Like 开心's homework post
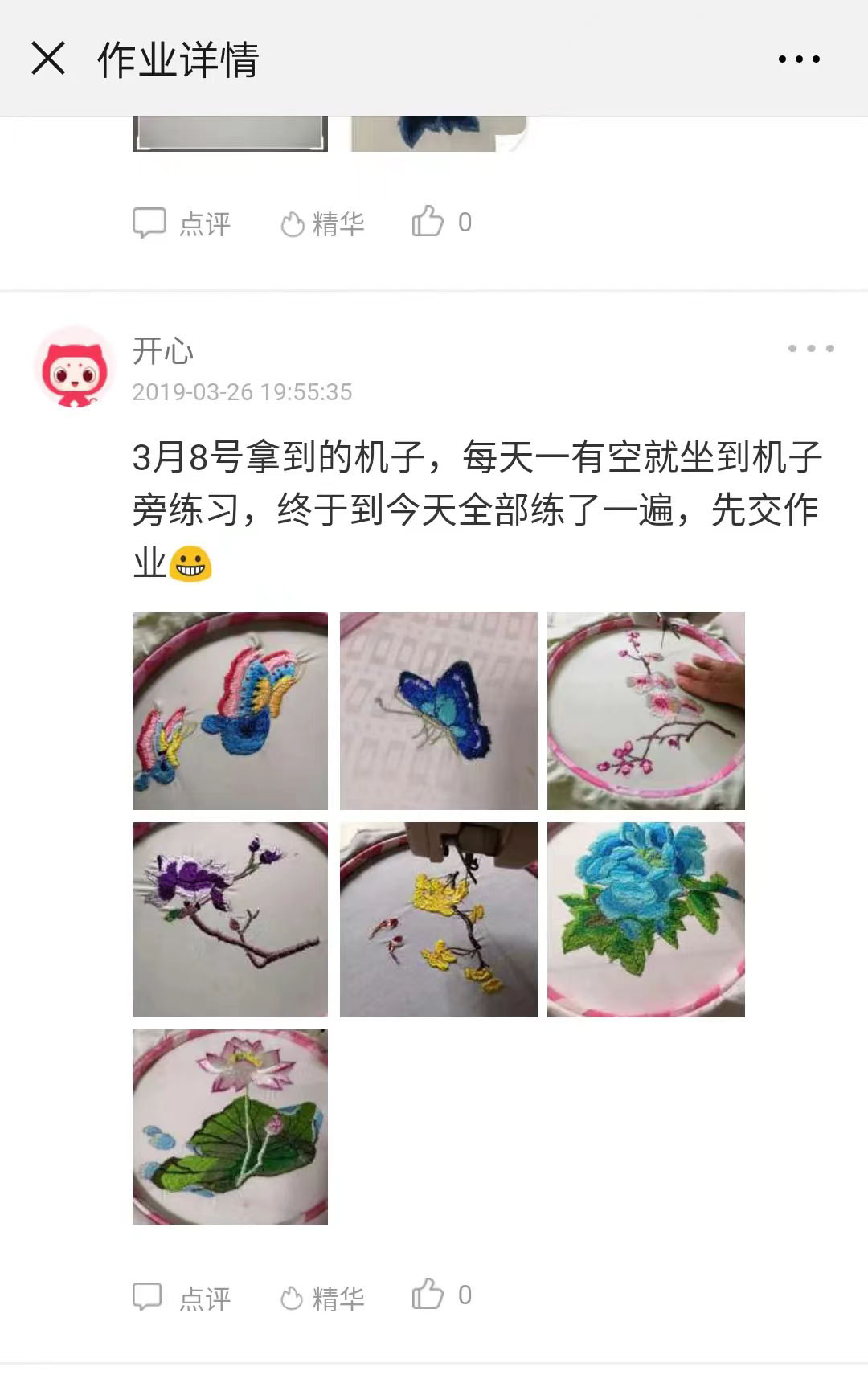This screenshot has height=1379, width=868. point(440,1295)
